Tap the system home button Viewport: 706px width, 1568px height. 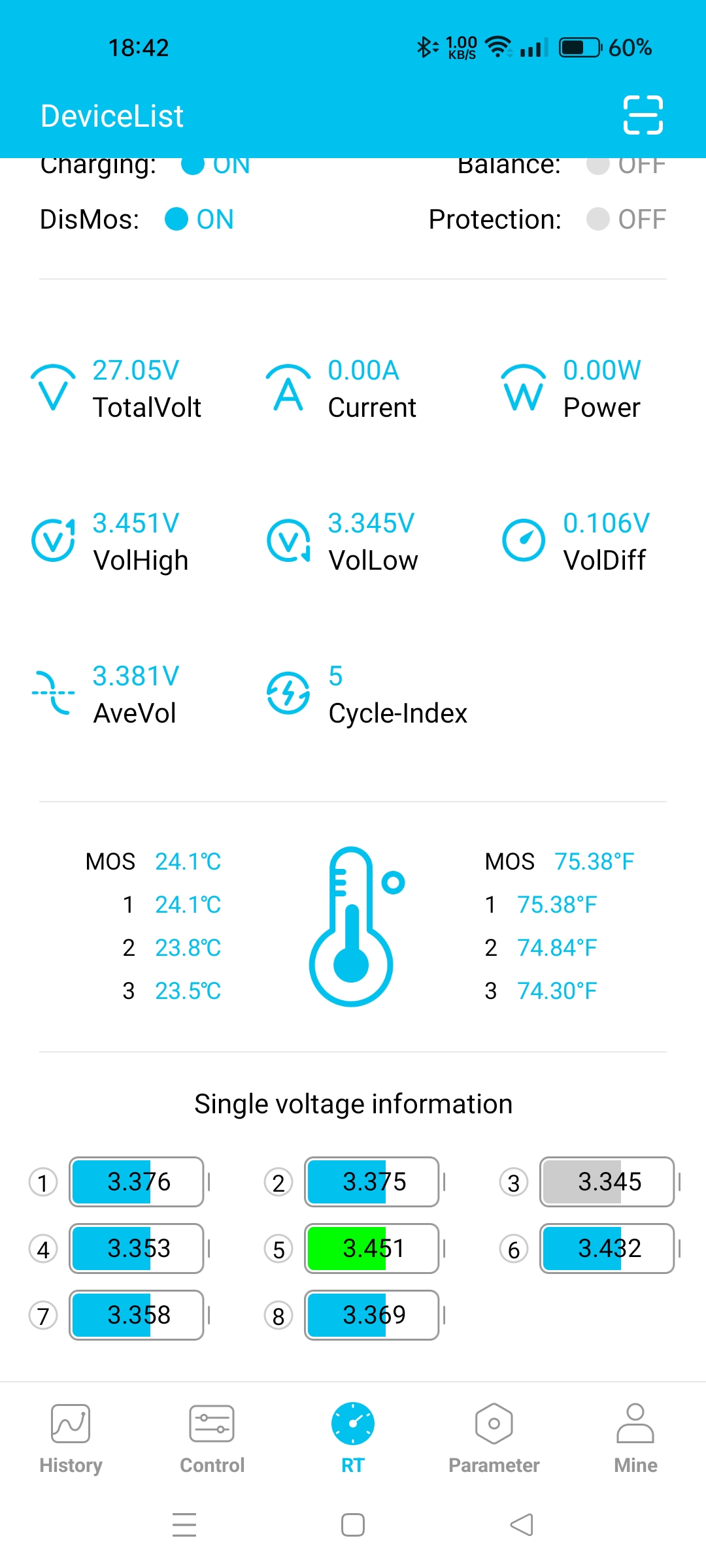pos(353,1525)
